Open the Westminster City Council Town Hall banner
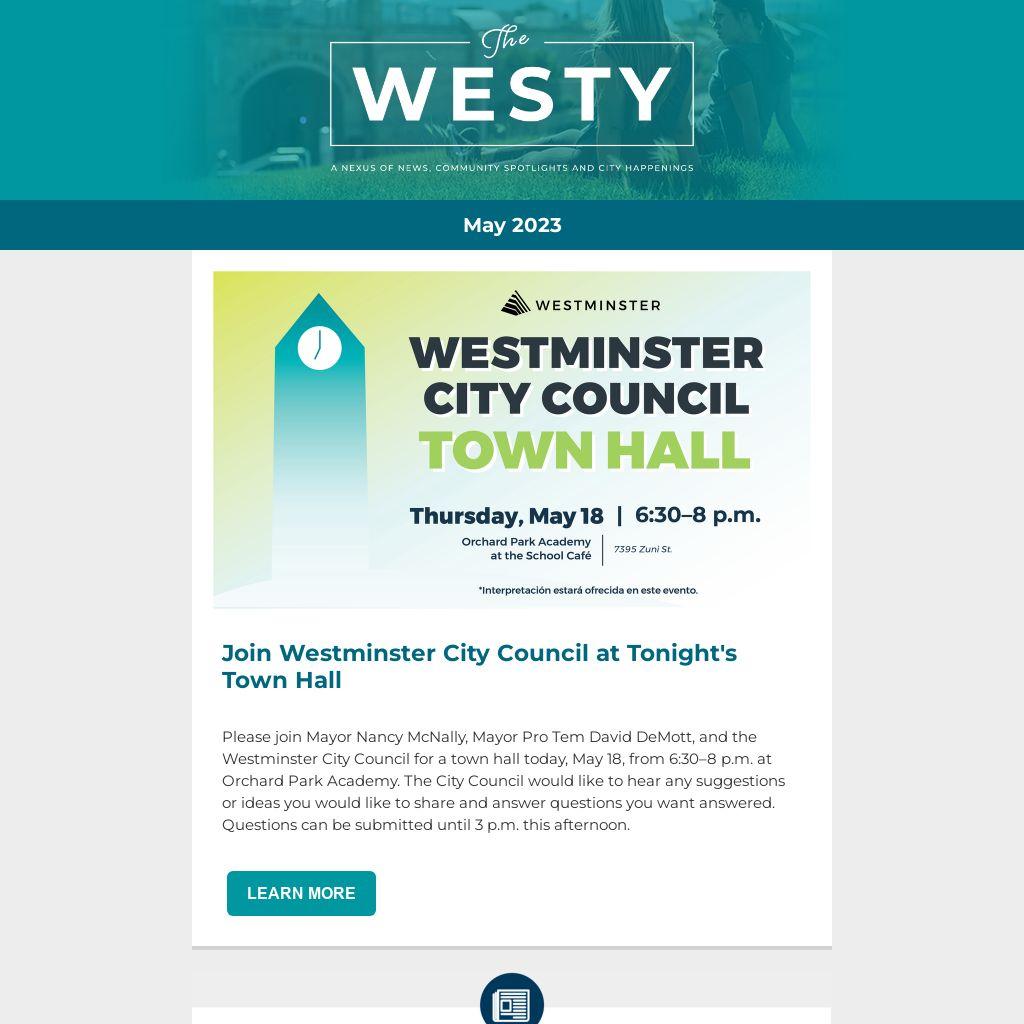 click(511, 439)
